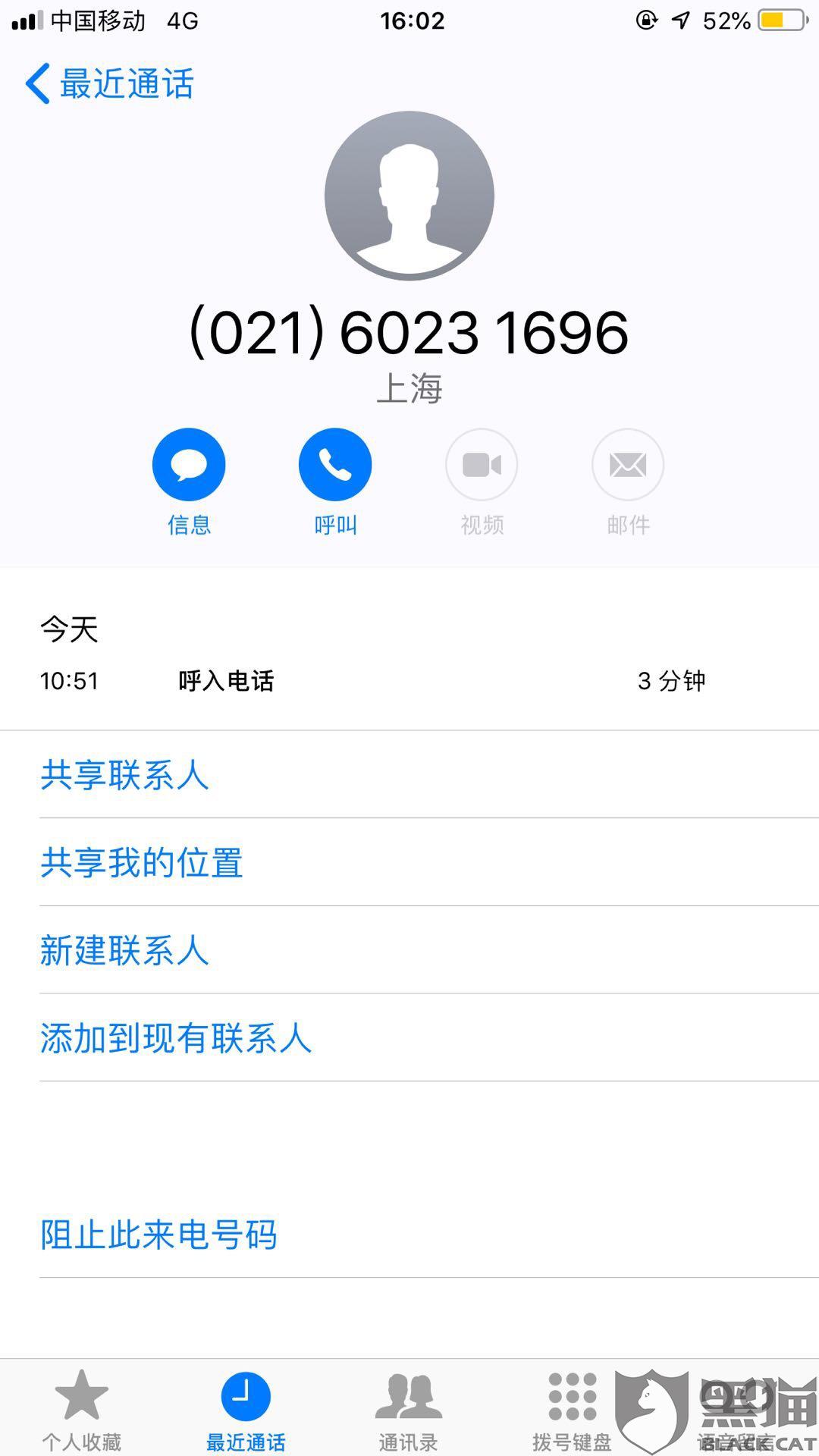Send a message via 信息 button
Screen dimensions: 819x1456
click(x=189, y=465)
